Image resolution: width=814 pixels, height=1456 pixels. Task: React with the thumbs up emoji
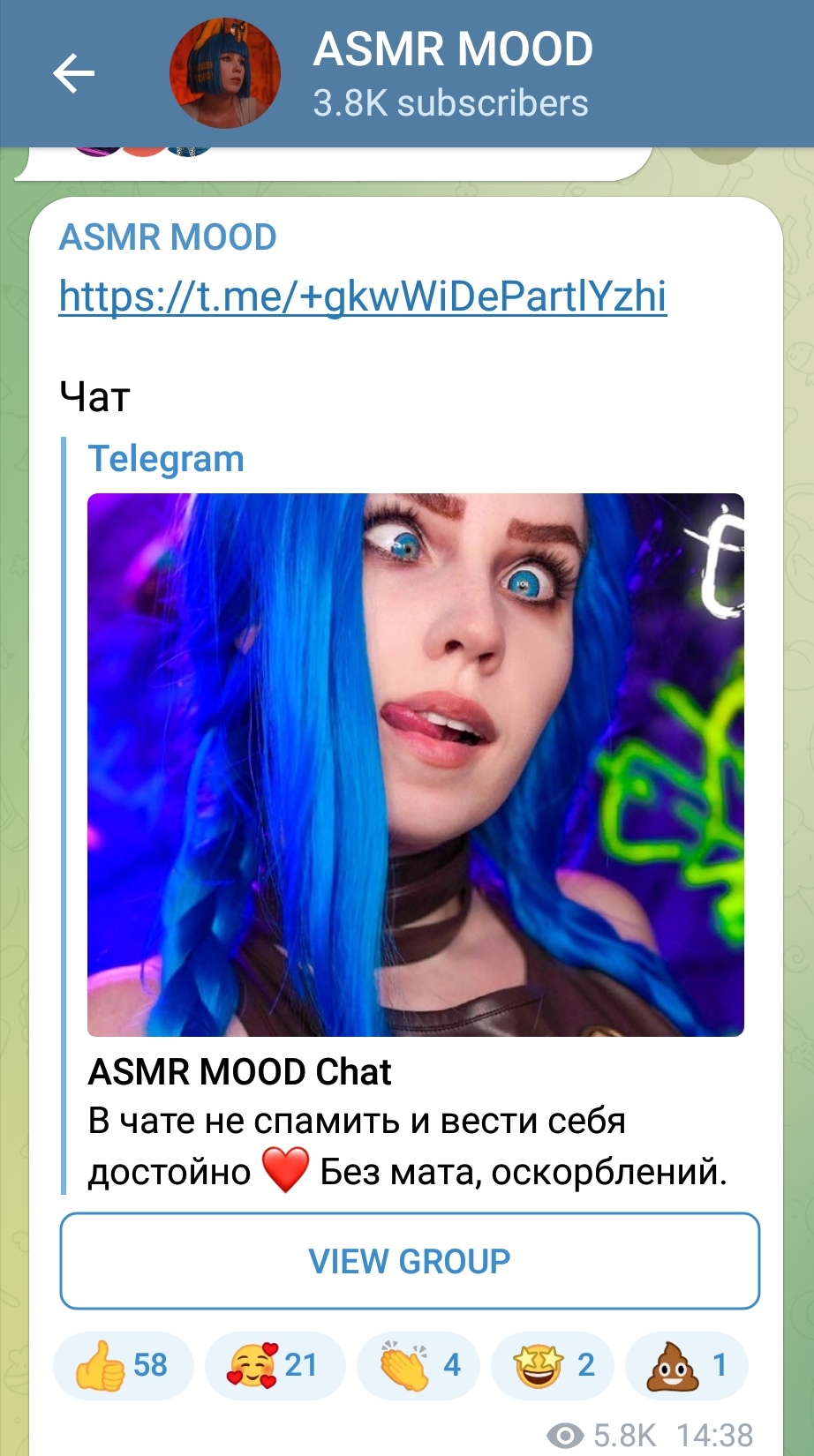[x=123, y=1365]
